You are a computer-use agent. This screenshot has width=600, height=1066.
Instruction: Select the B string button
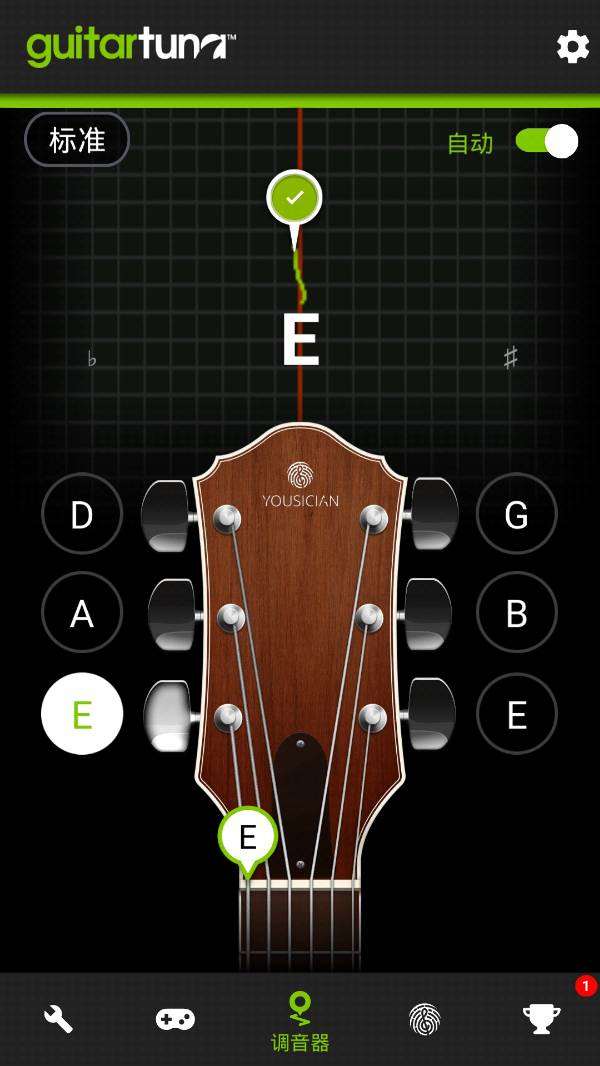point(516,613)
